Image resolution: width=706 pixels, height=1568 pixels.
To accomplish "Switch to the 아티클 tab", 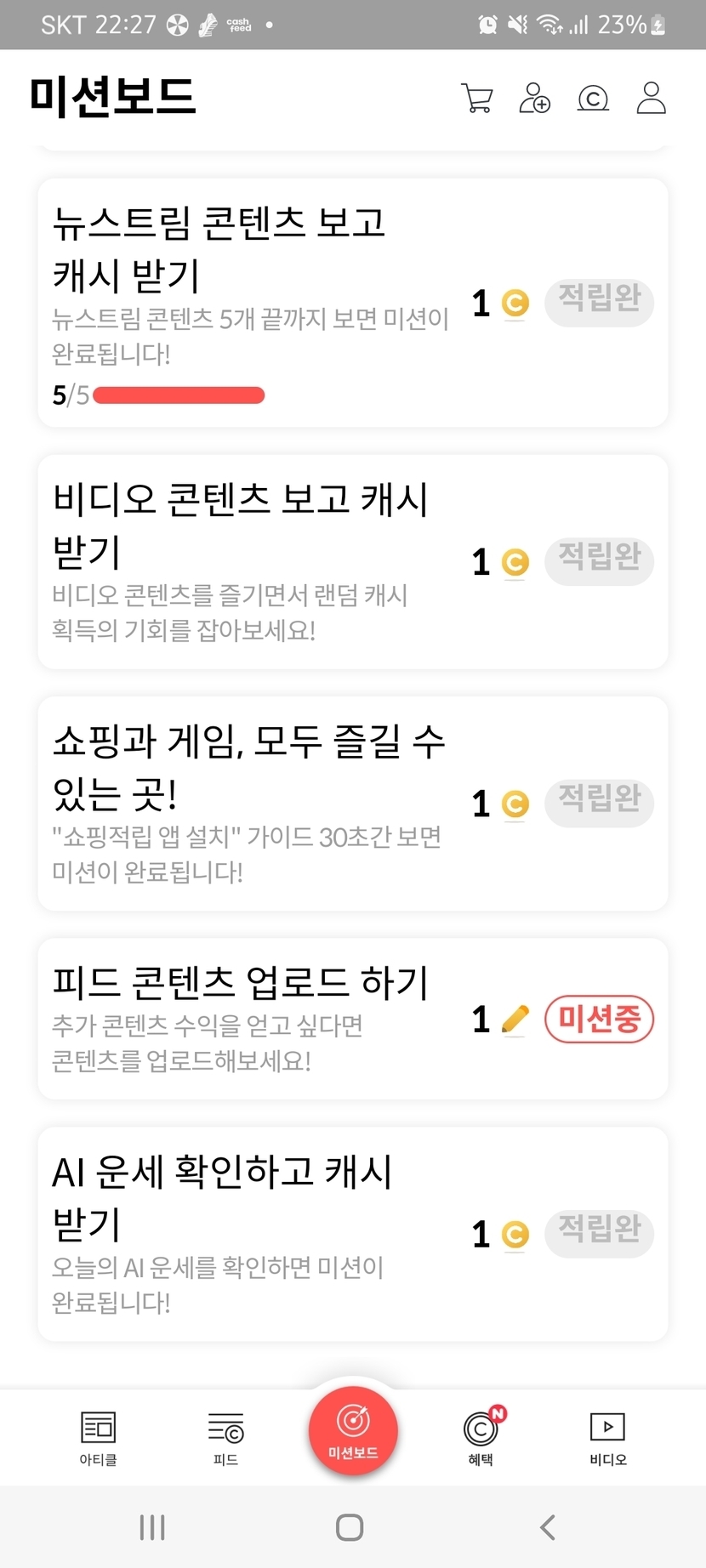I will click(x=98, y=1437).
